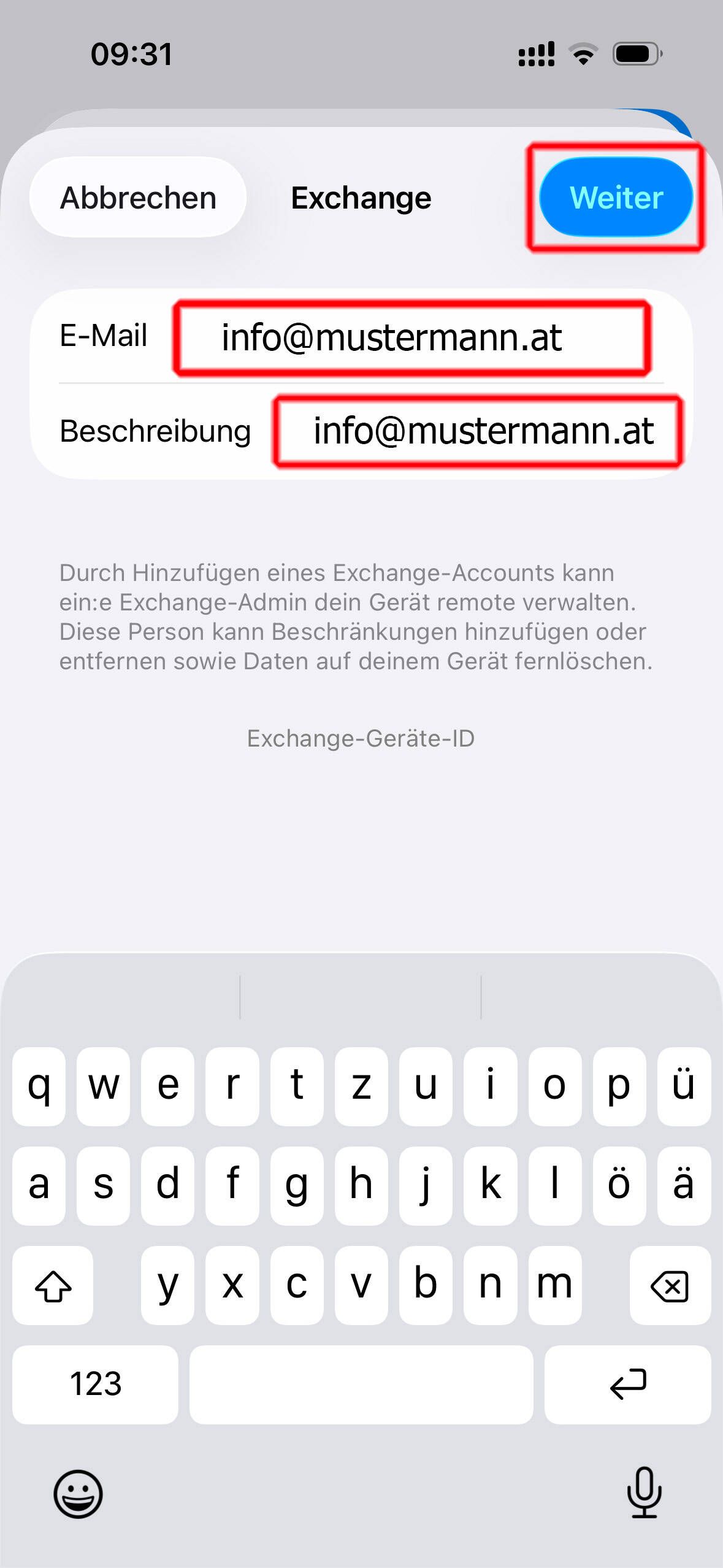Viewport: 723px width, 1568px height.
Task: Switch keyboard to 123 numbers
Action: [x=95, y=1385]
